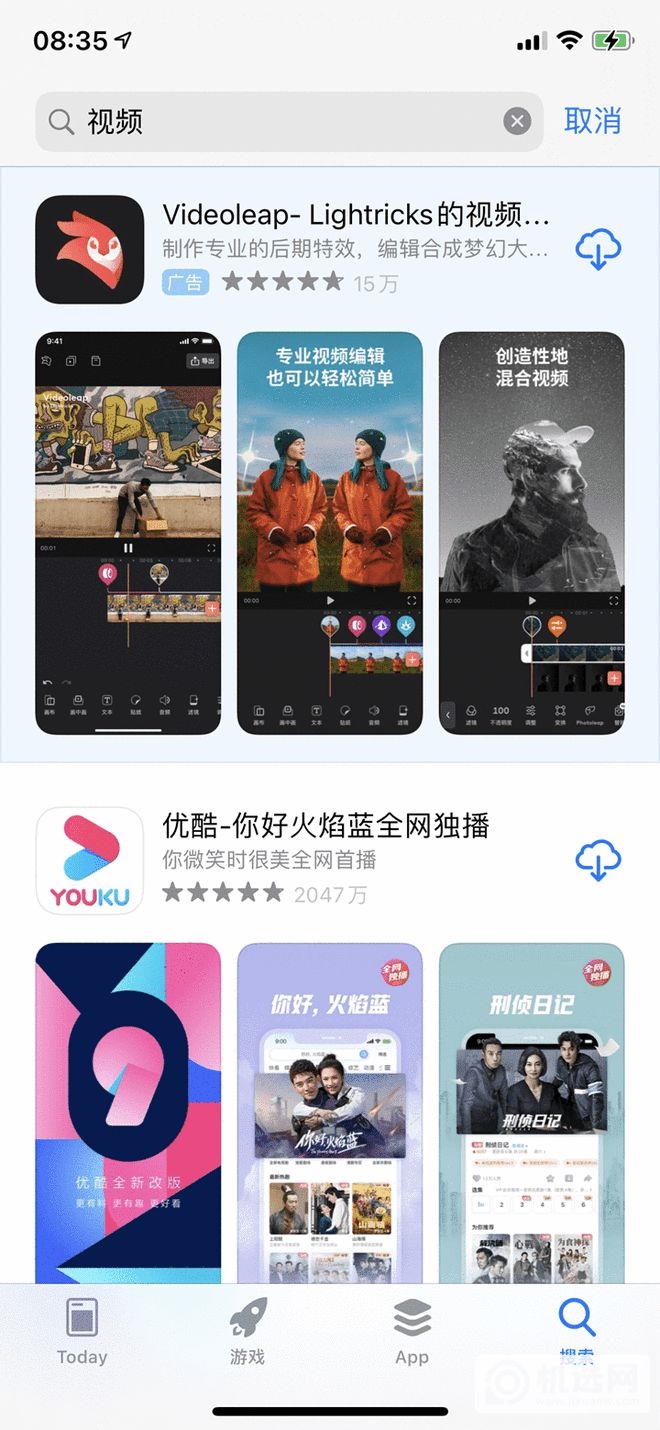This screenshot has width=660, height=1430.
Task: Cancel the search with 取消
Action: coord(592,121)
